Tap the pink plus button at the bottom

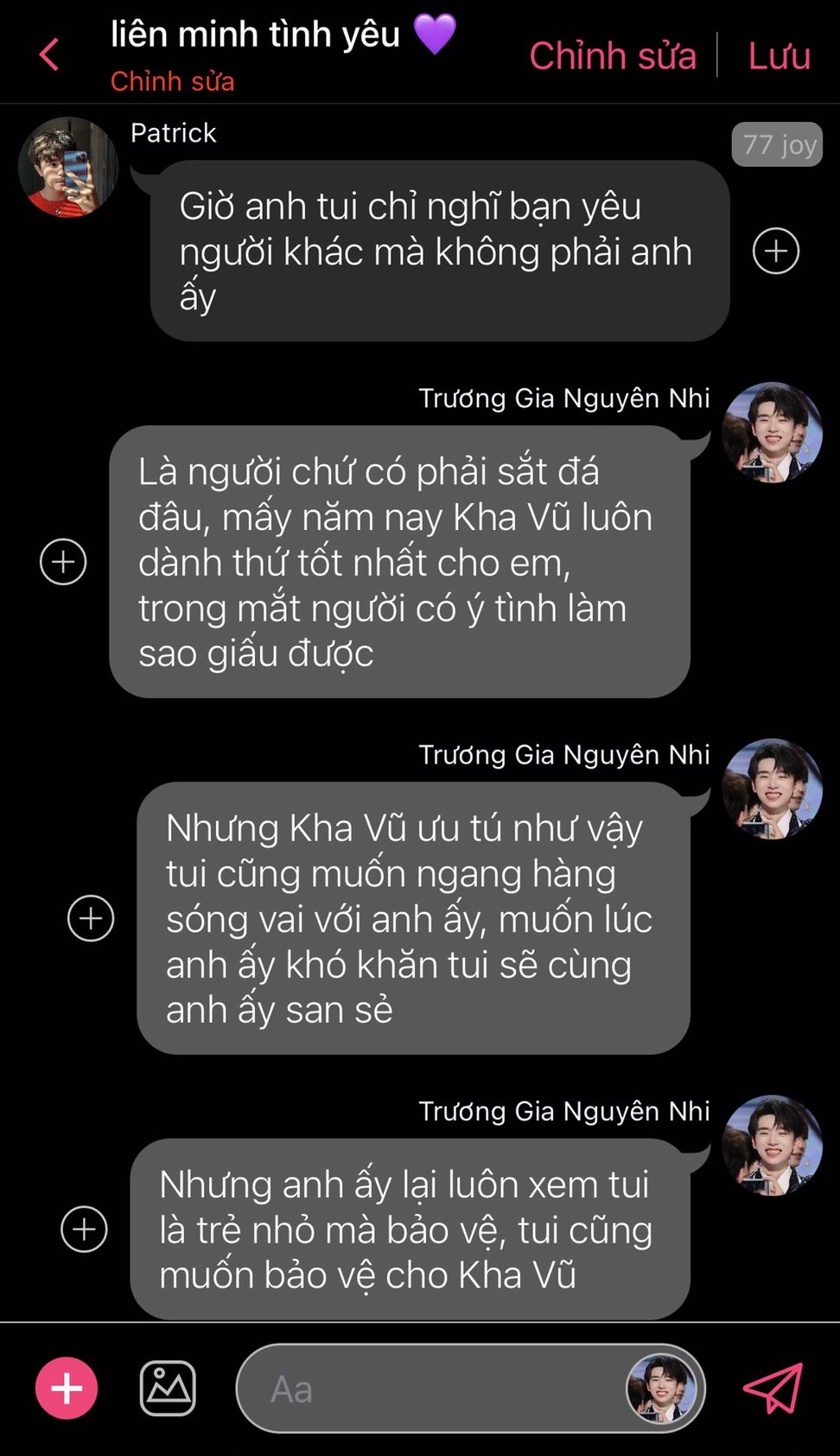[67, 1389]
